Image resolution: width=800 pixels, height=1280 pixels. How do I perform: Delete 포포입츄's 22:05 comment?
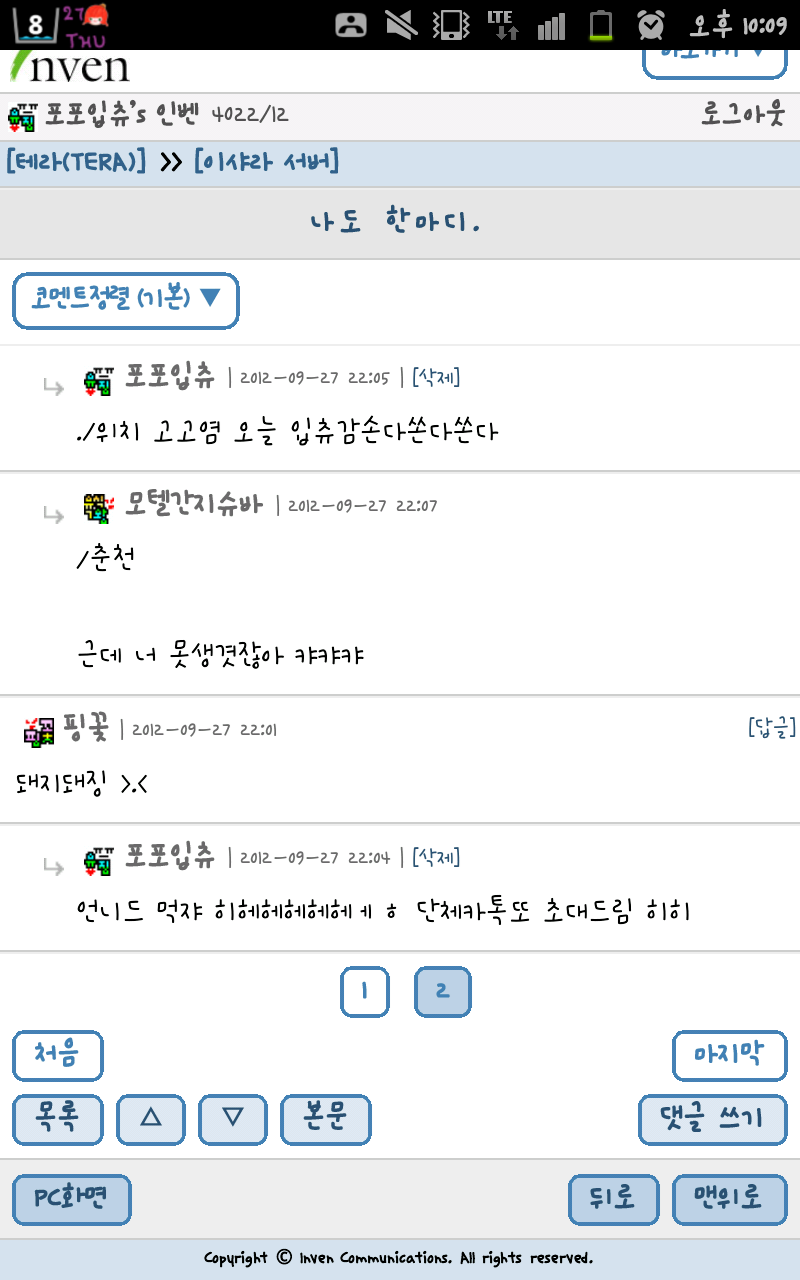click(x=436, y=378)
